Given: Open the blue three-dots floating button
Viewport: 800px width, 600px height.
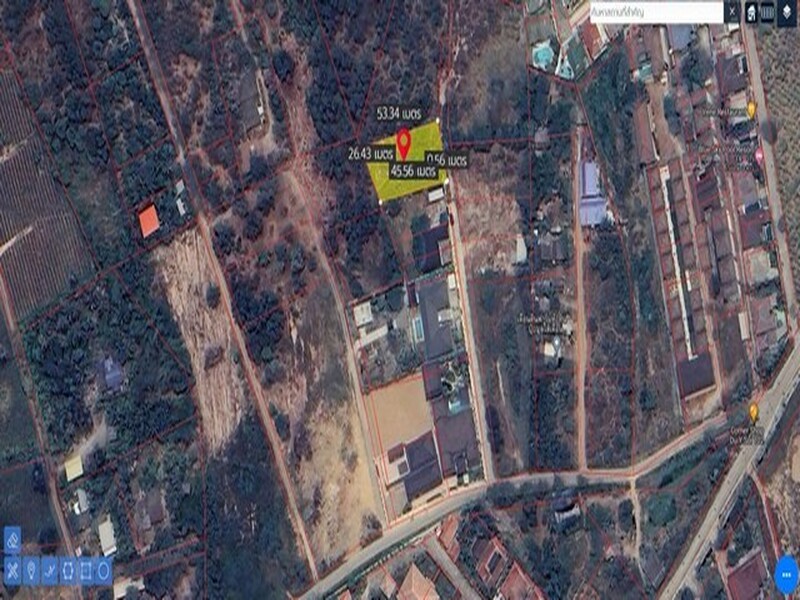Looking at the screenshot, I should click(787, 573).
